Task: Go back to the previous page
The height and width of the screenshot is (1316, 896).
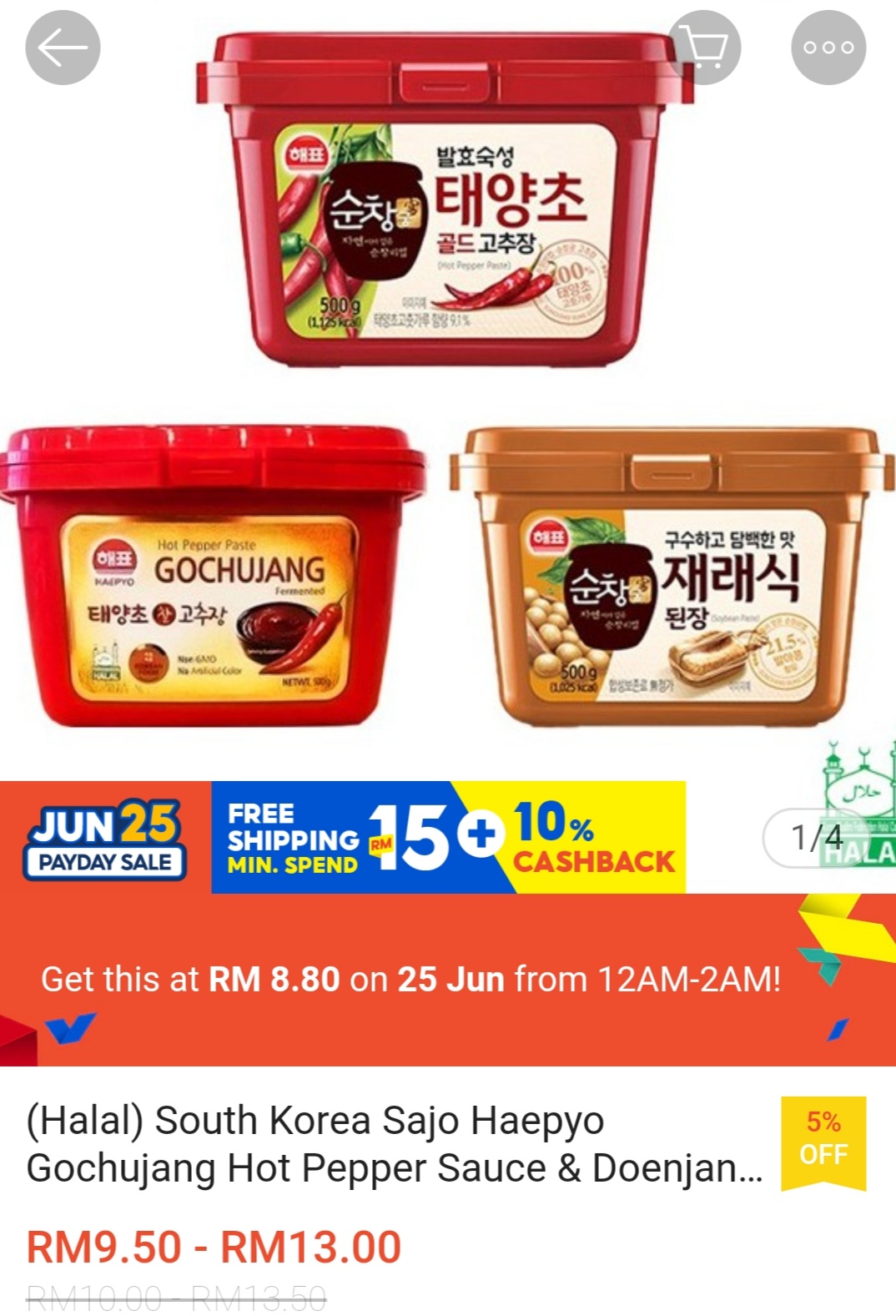Action: click(63, 48)
